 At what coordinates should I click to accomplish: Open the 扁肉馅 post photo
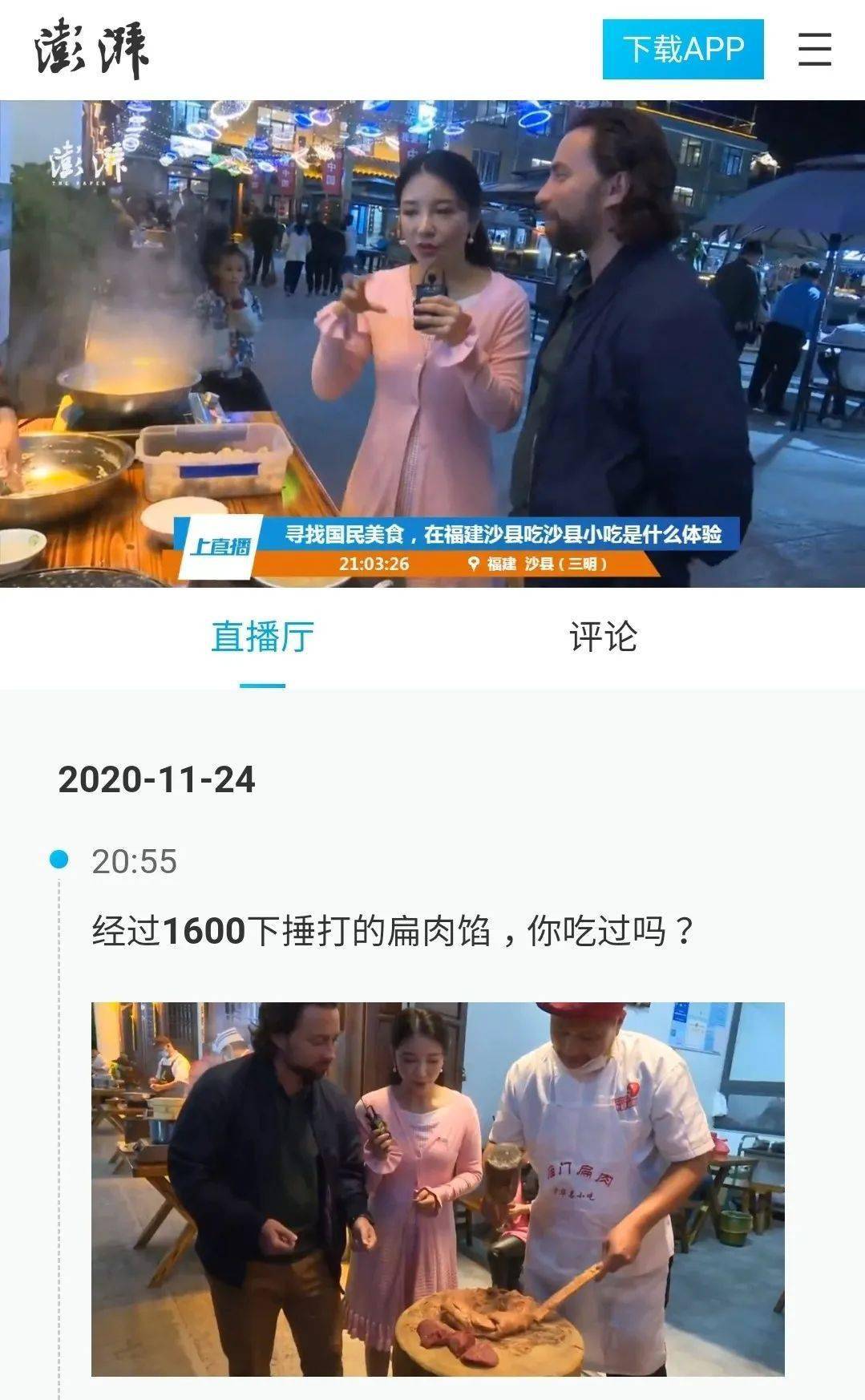[x=438, y=1188]
